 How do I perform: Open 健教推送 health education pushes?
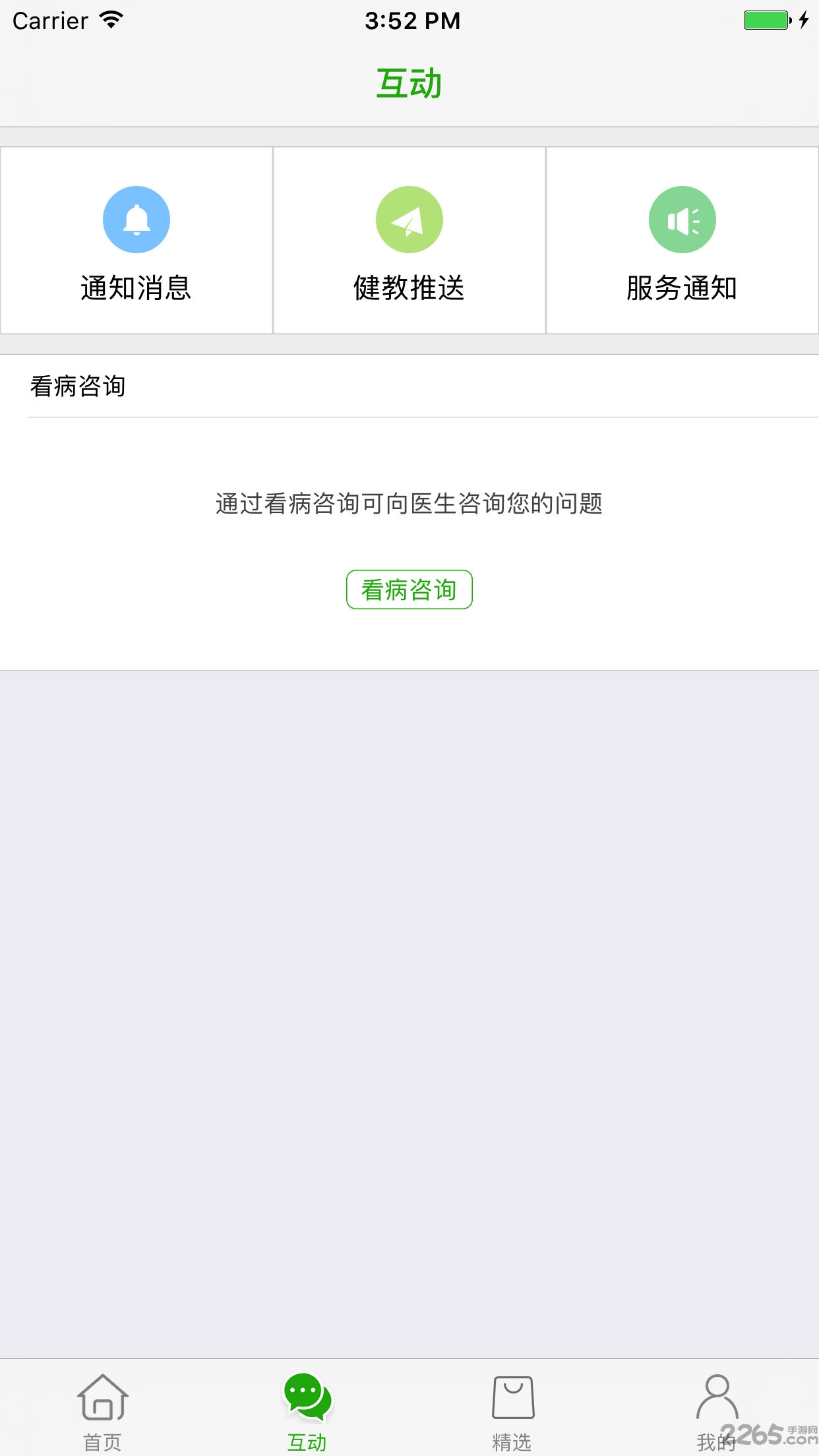[409, 241]
